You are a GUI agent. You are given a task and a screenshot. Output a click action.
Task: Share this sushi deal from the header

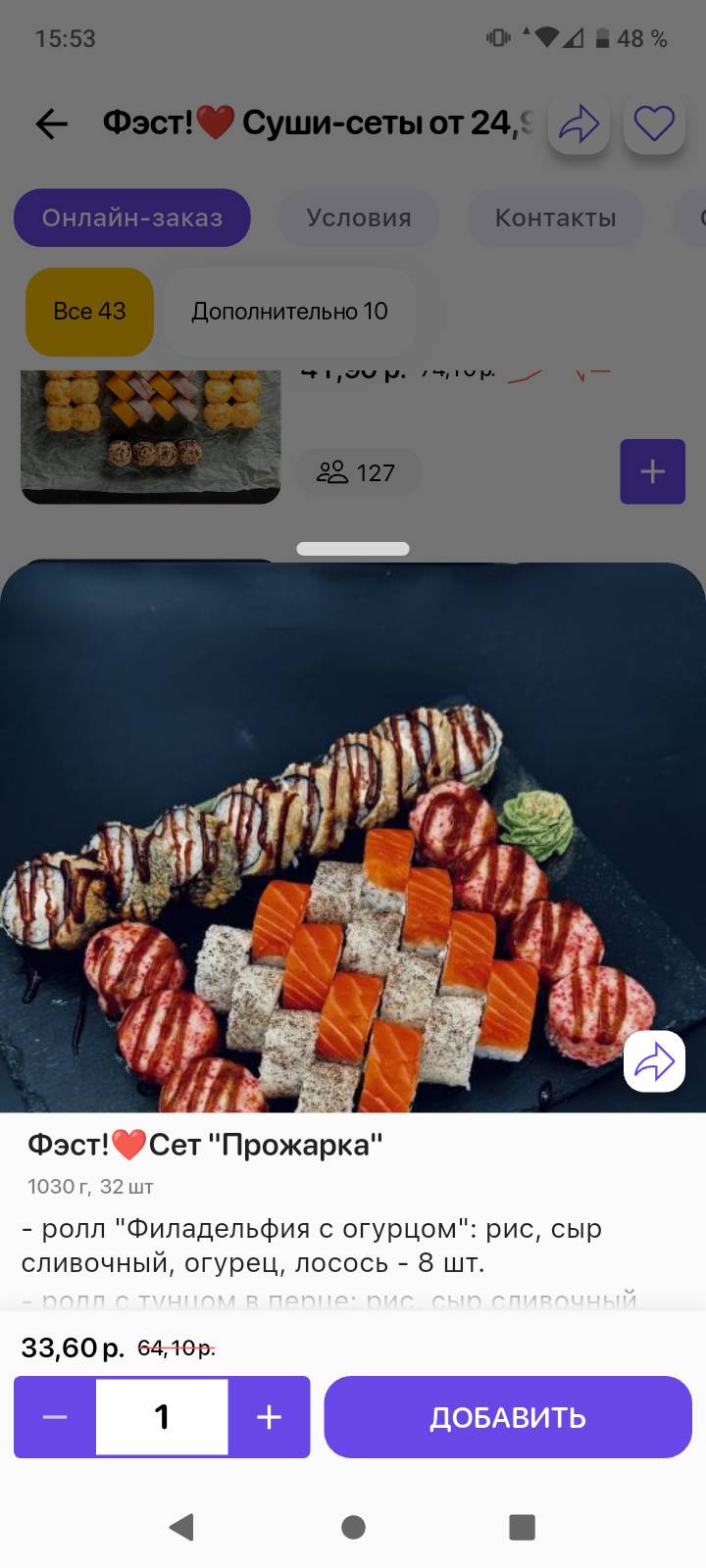579,124
